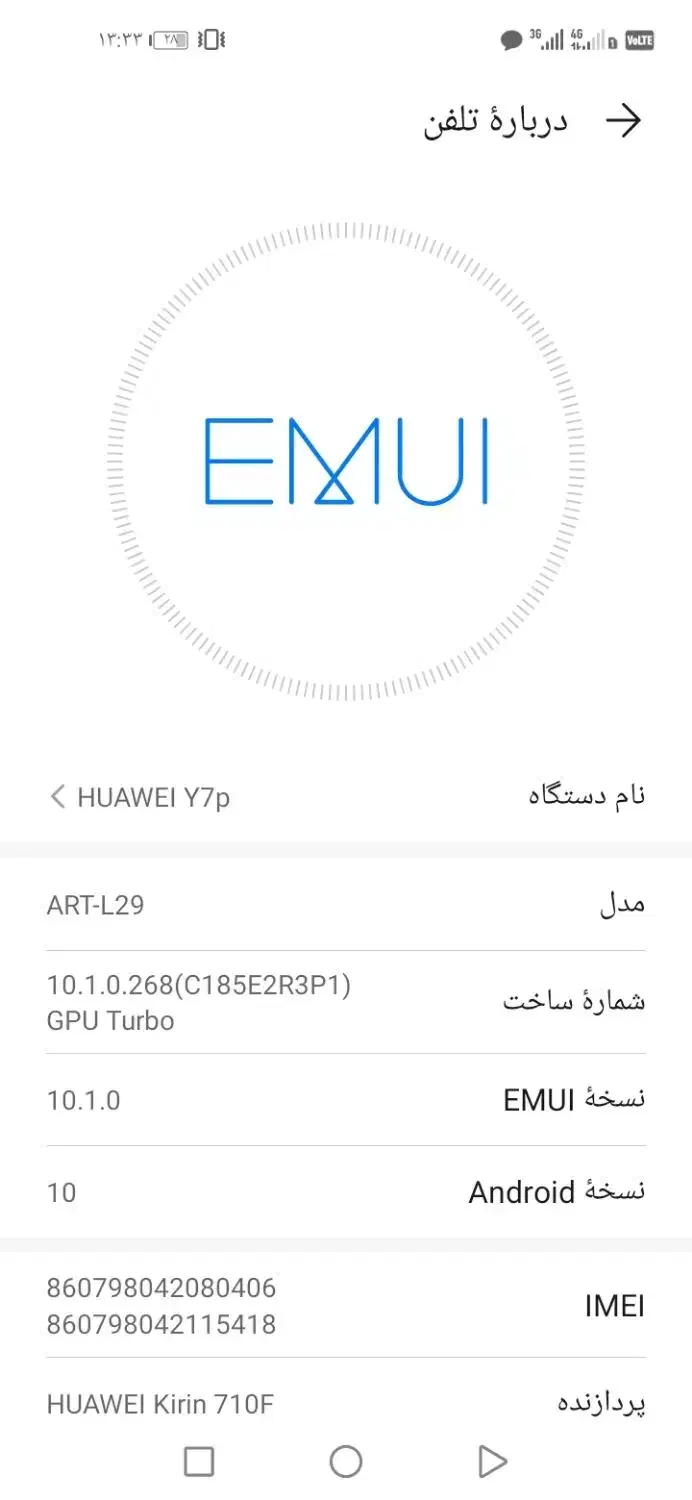
Task: Tap the system home circle button
Action: click(346, 1461)
